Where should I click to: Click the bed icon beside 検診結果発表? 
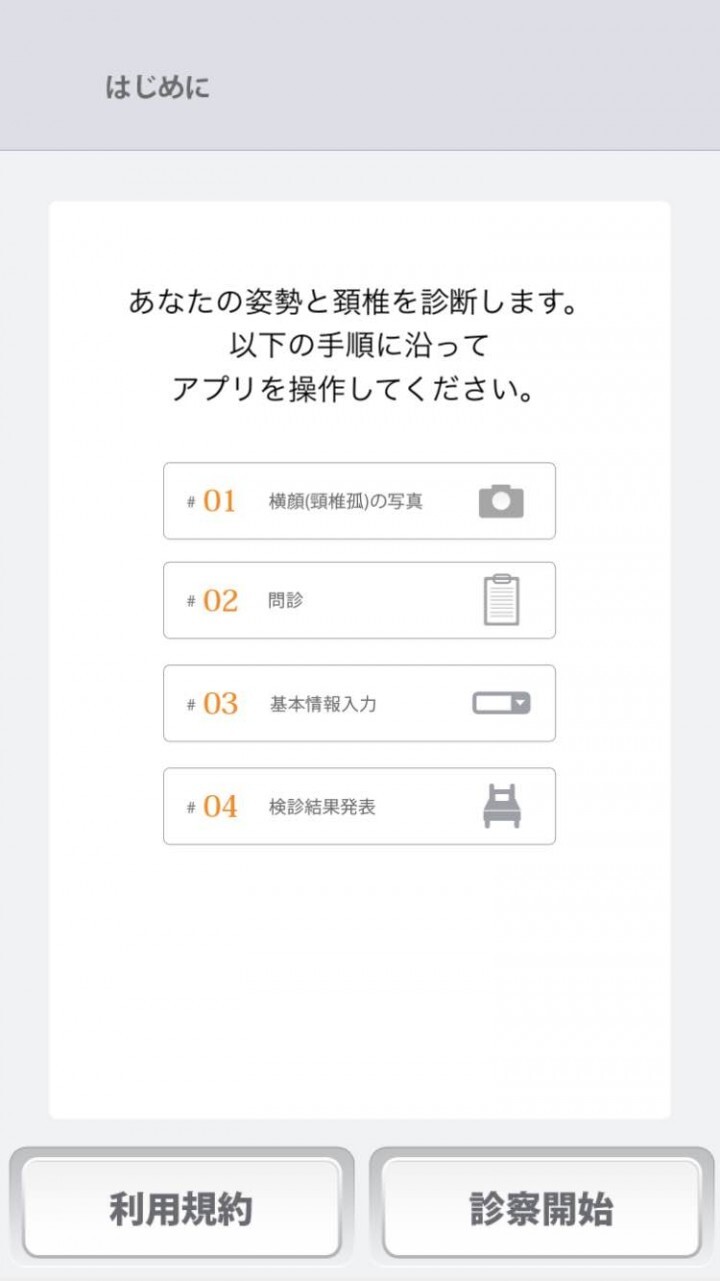click(502, 806)
